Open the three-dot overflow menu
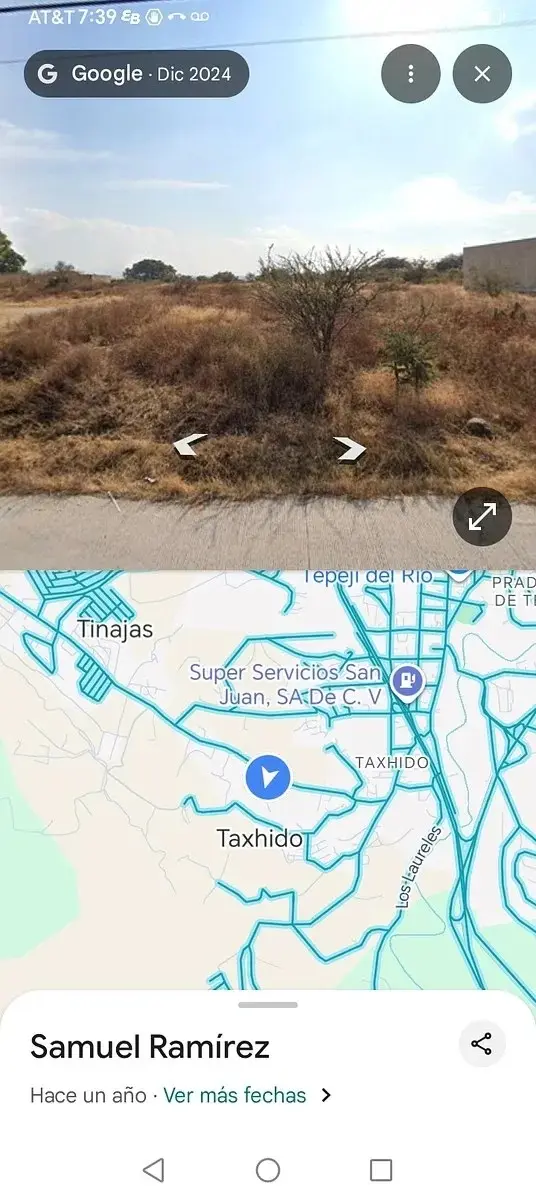The height and width of the screenshot is (1200, 536). pos(410,74)
